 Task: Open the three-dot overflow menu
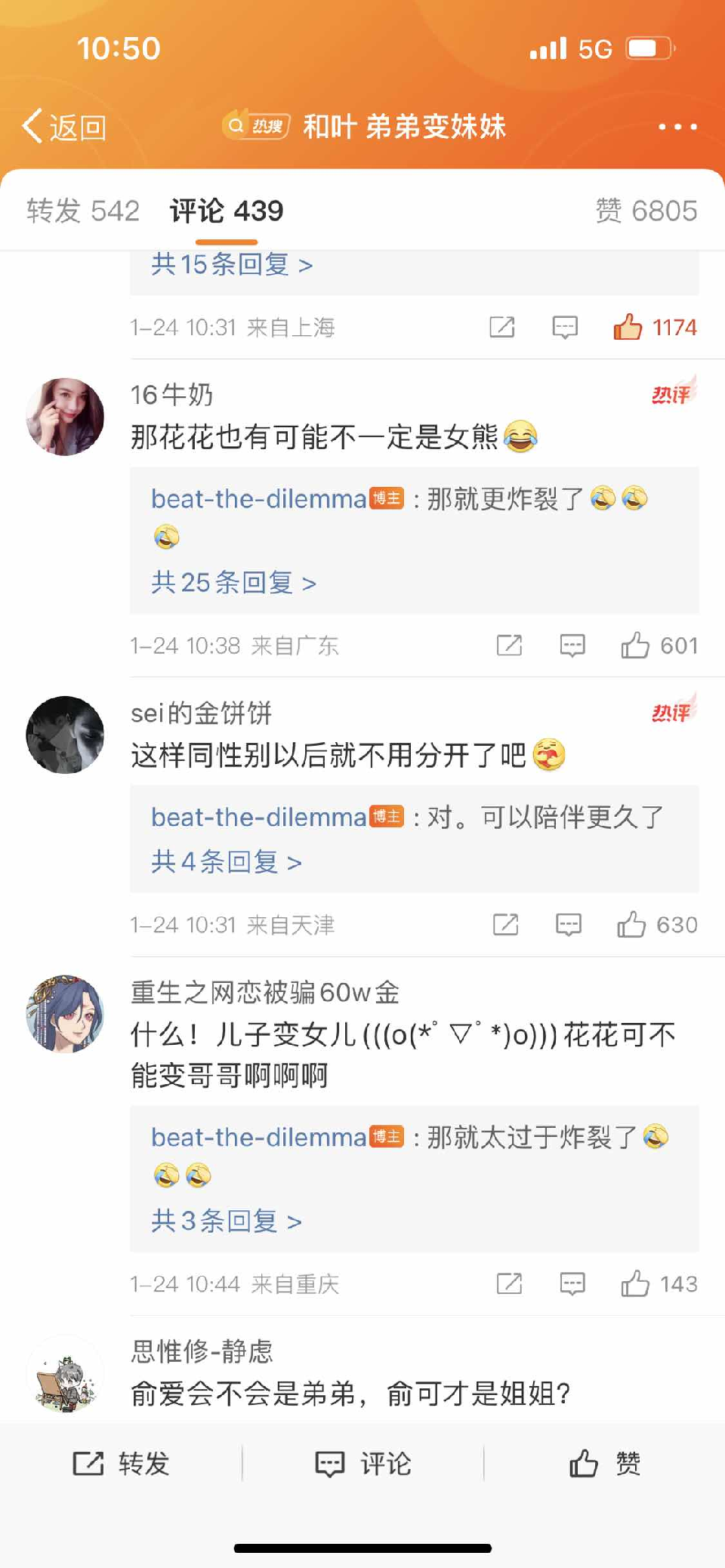click(x=677, y=127)
